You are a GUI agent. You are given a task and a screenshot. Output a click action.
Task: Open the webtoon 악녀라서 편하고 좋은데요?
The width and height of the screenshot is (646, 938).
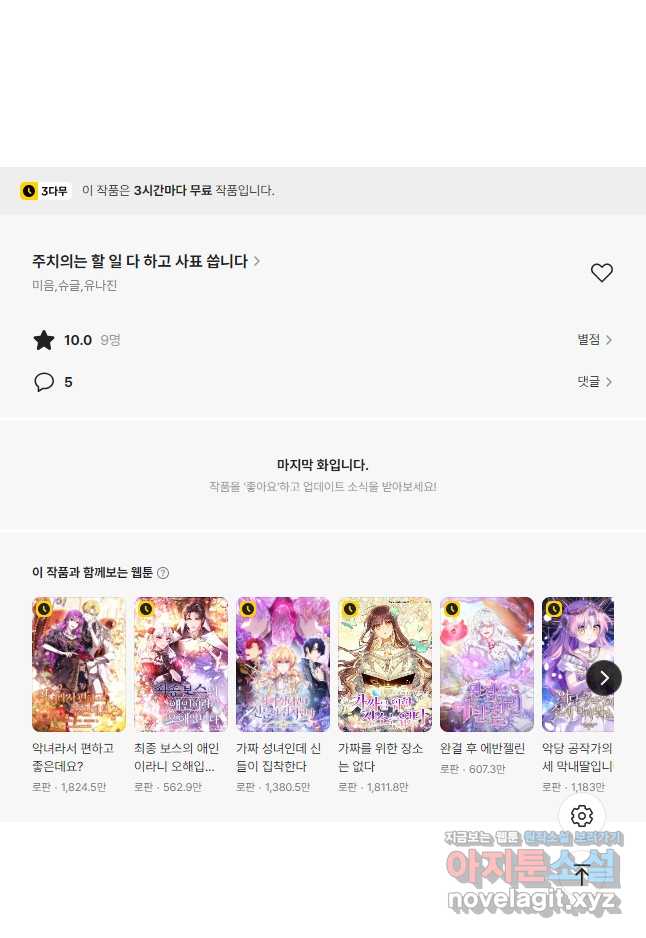click(x=79, y=665)
